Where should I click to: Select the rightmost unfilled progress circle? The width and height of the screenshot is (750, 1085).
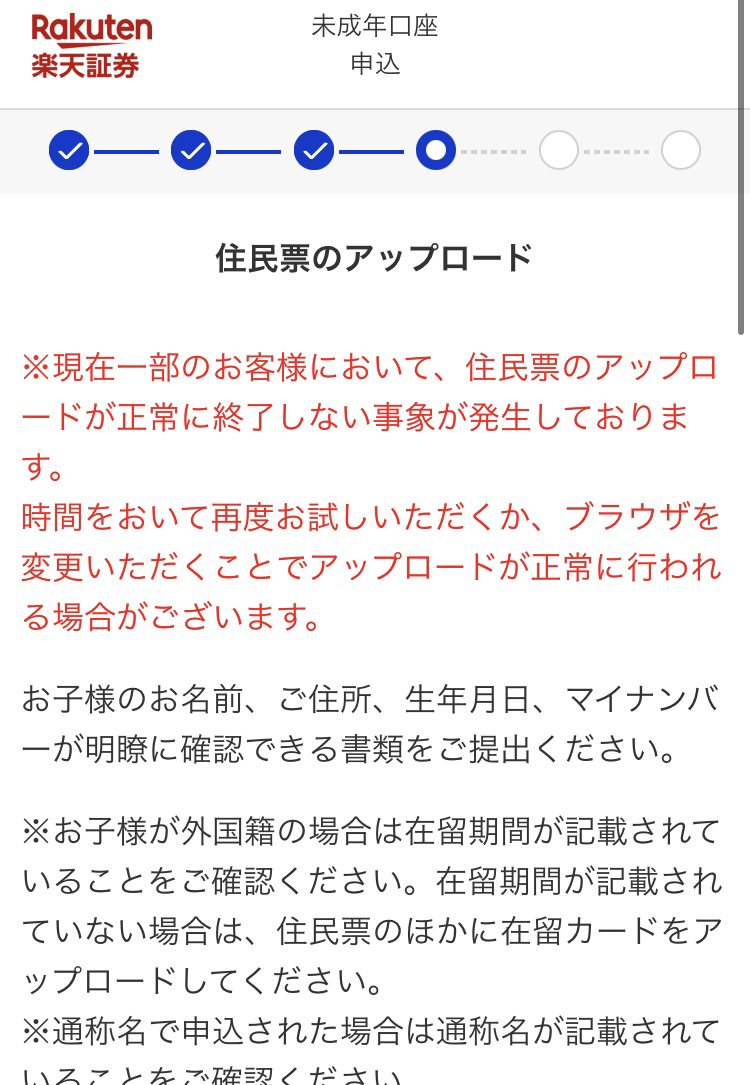(681, 151)
